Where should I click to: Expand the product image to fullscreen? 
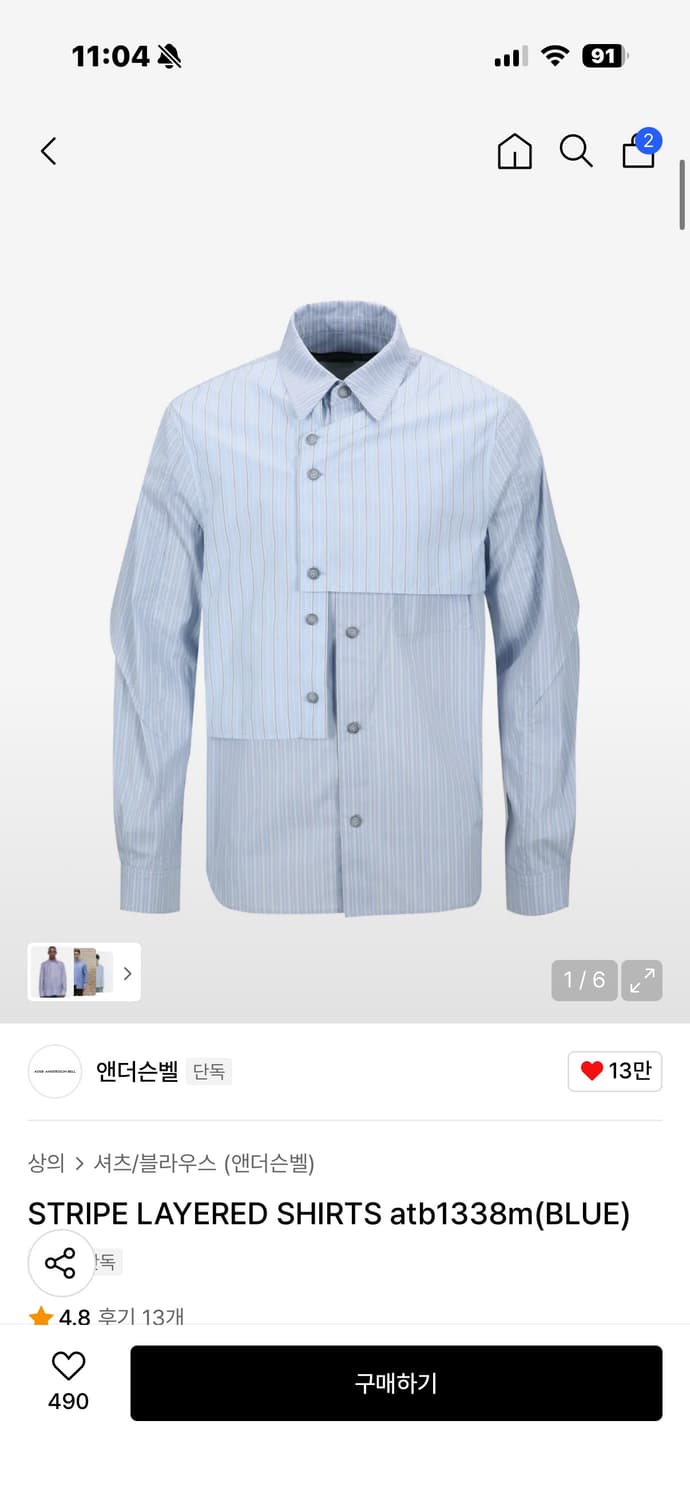(x=642, y=980)
